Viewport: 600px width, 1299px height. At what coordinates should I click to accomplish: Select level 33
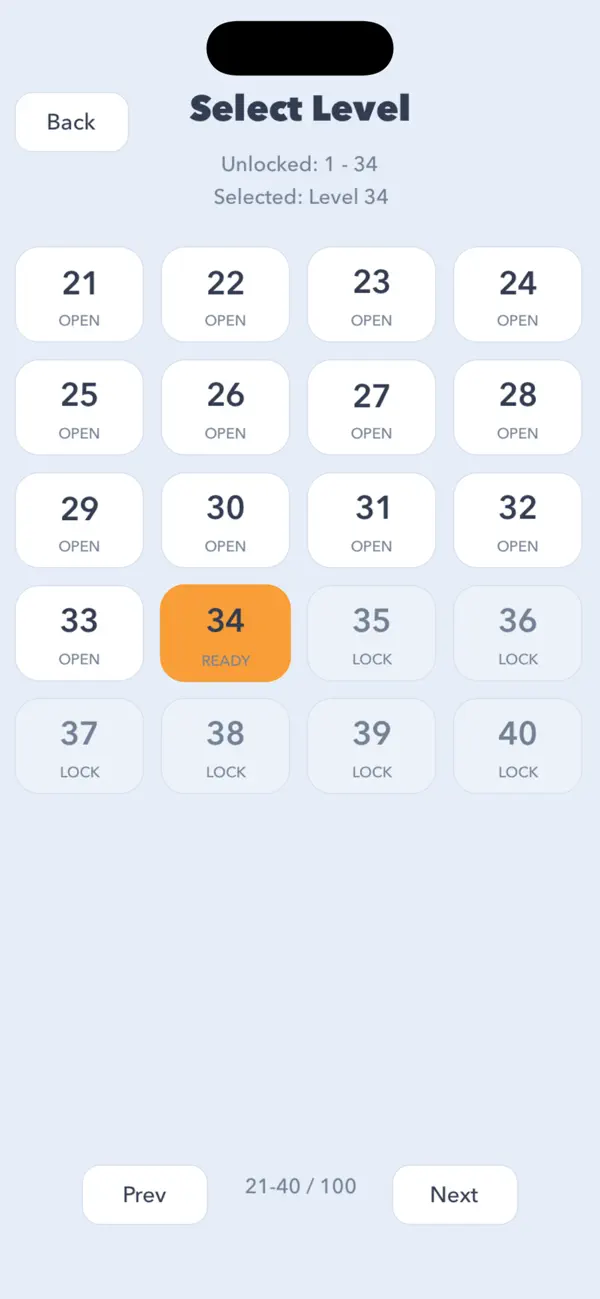pyautogui.click(x=79, y=634)
